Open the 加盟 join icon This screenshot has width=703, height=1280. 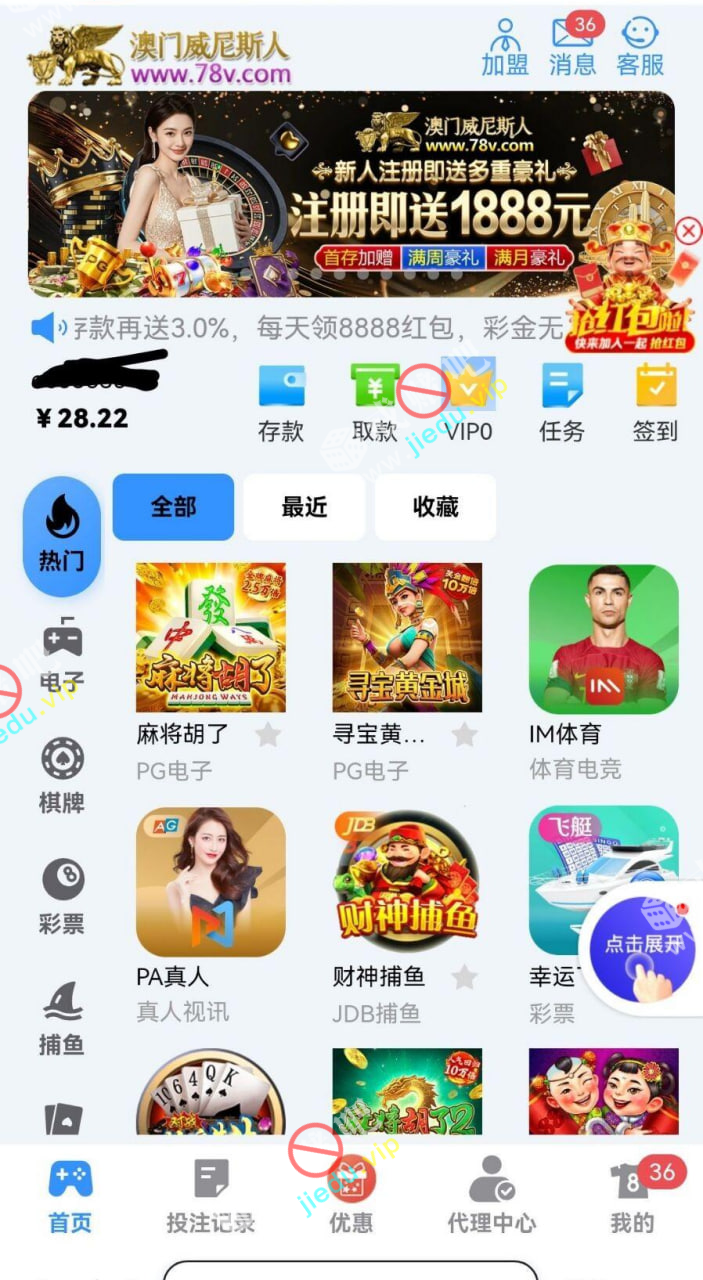click(504, 47)
